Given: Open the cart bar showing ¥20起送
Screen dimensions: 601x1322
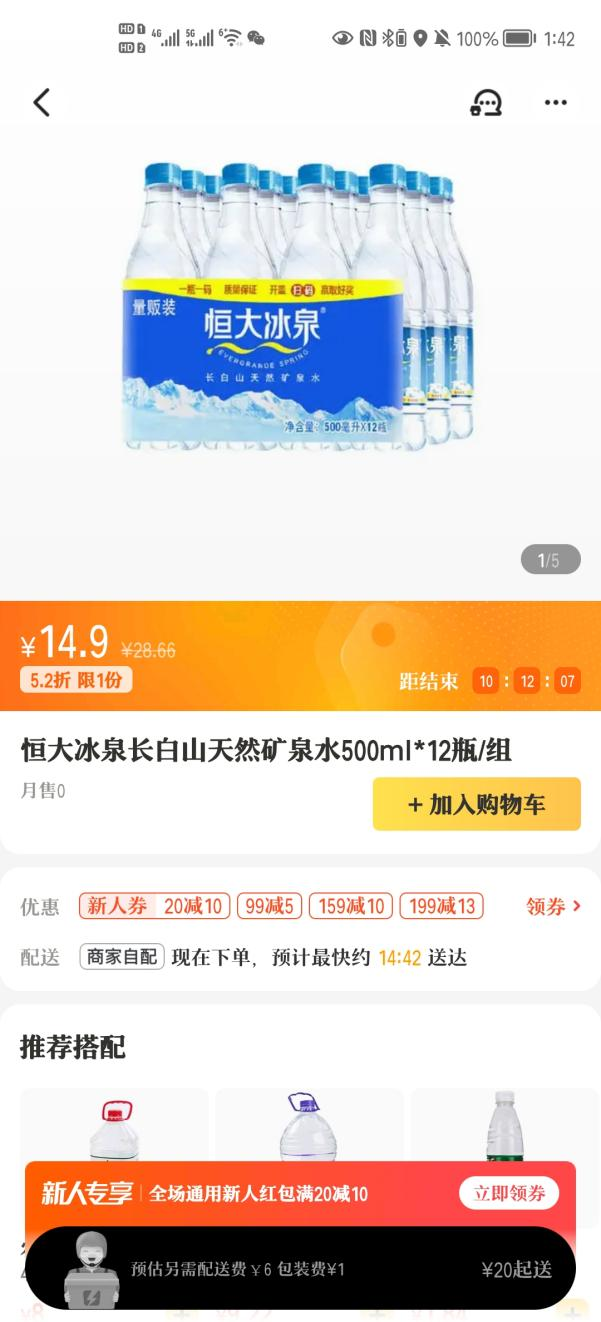Looking at the screenshot, I should (300, 1269).
